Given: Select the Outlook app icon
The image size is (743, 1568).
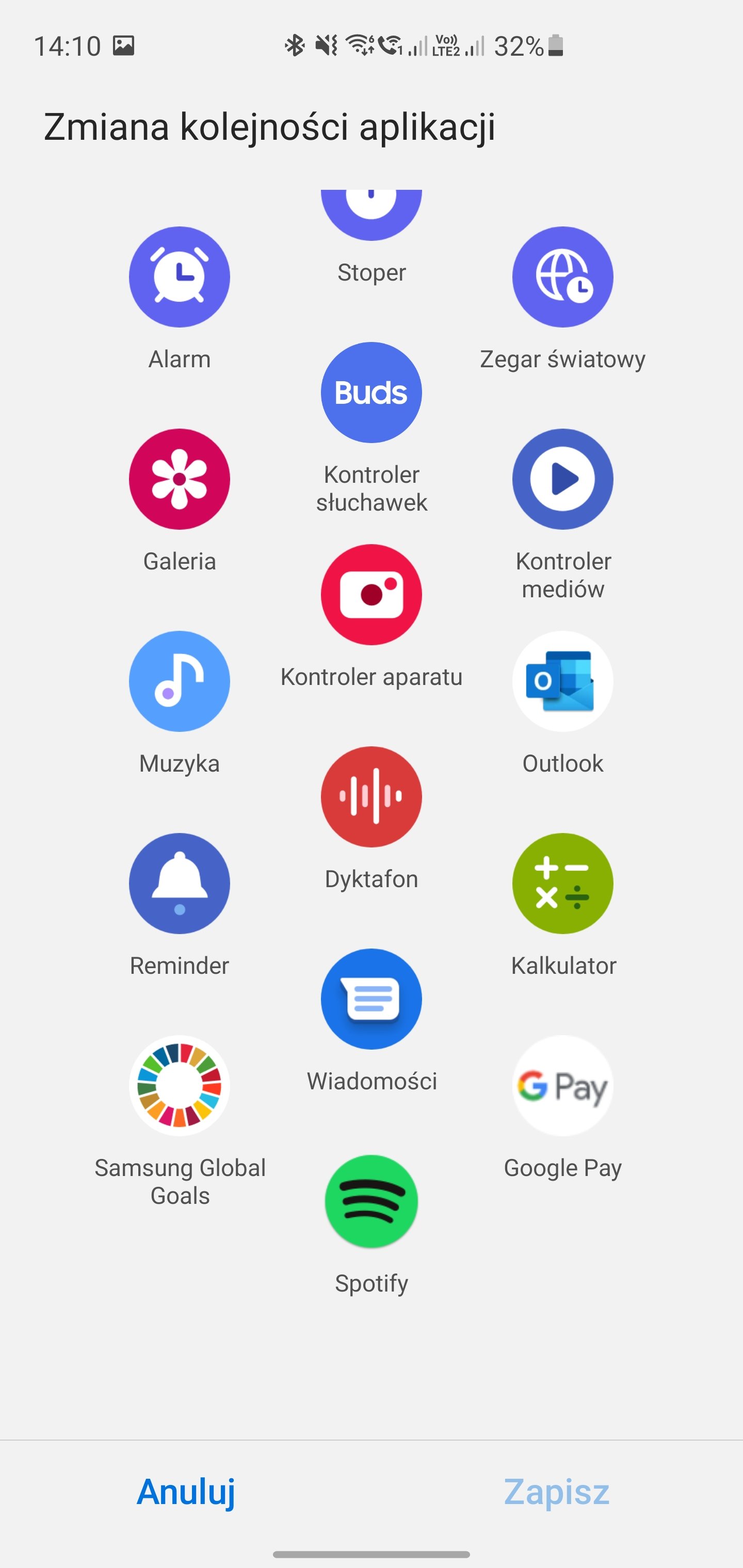Looking at the screenshot, I should pyautogui.click(x=563, y=681).
